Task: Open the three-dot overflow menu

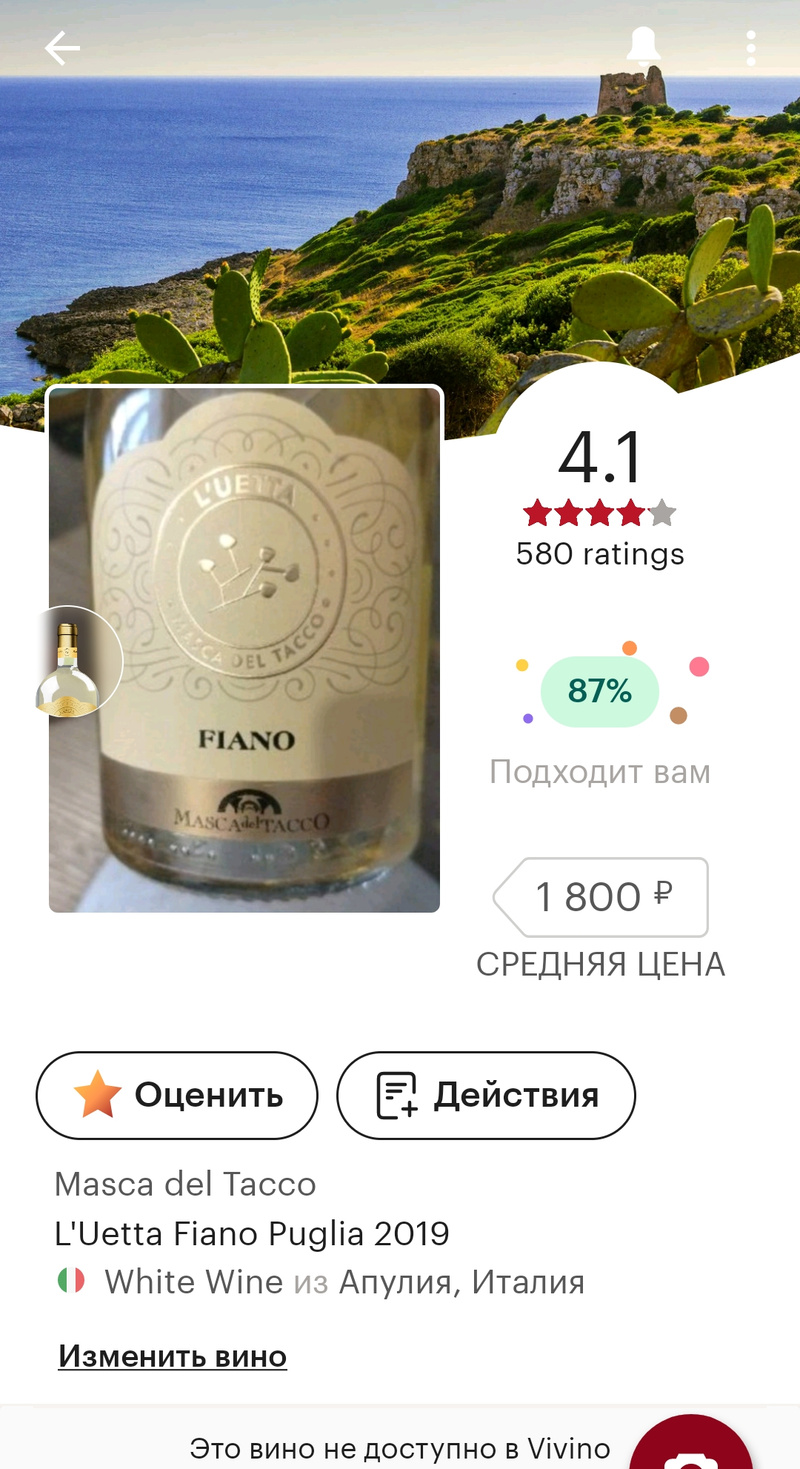Action: pyautogui.click(x=750, y=48)
